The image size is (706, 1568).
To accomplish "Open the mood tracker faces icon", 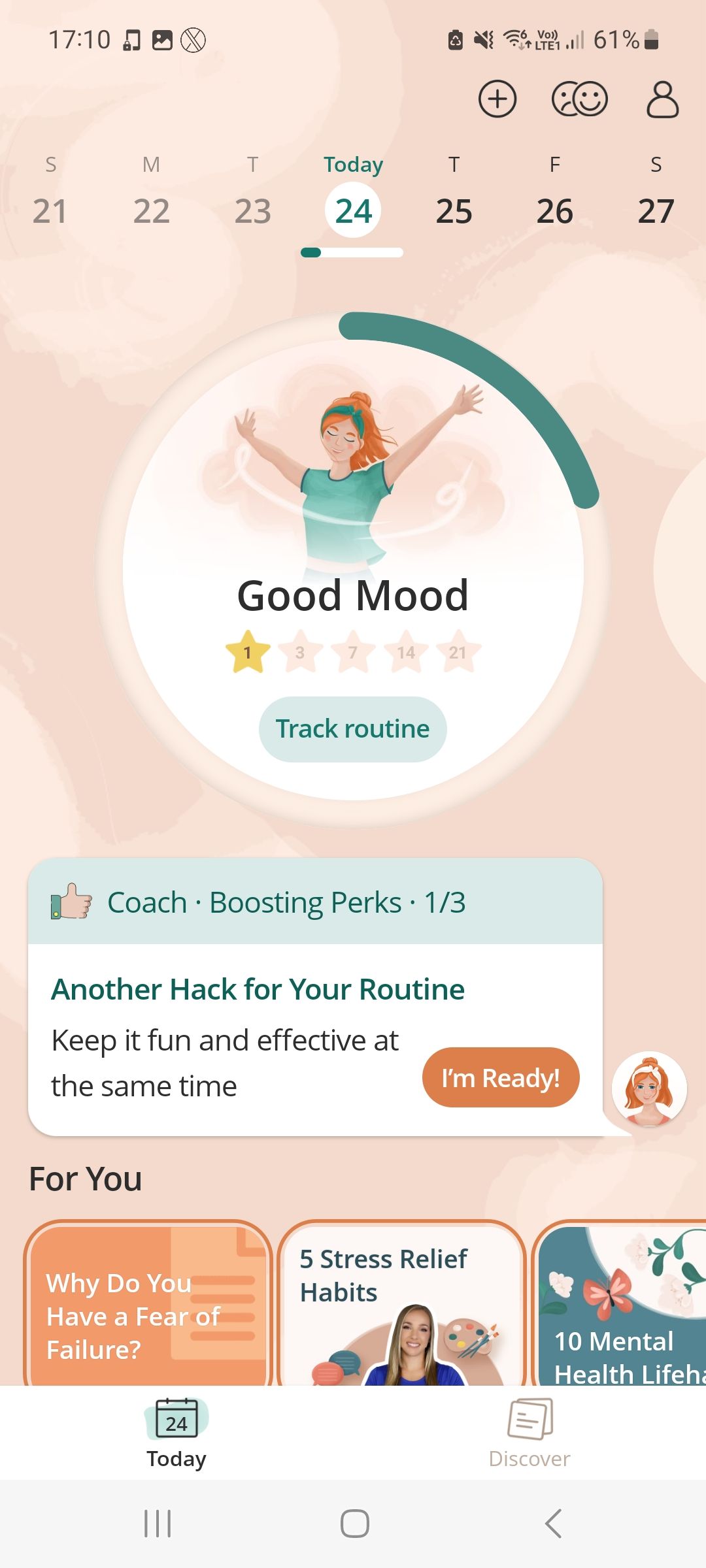I will (x=580, y=99).
